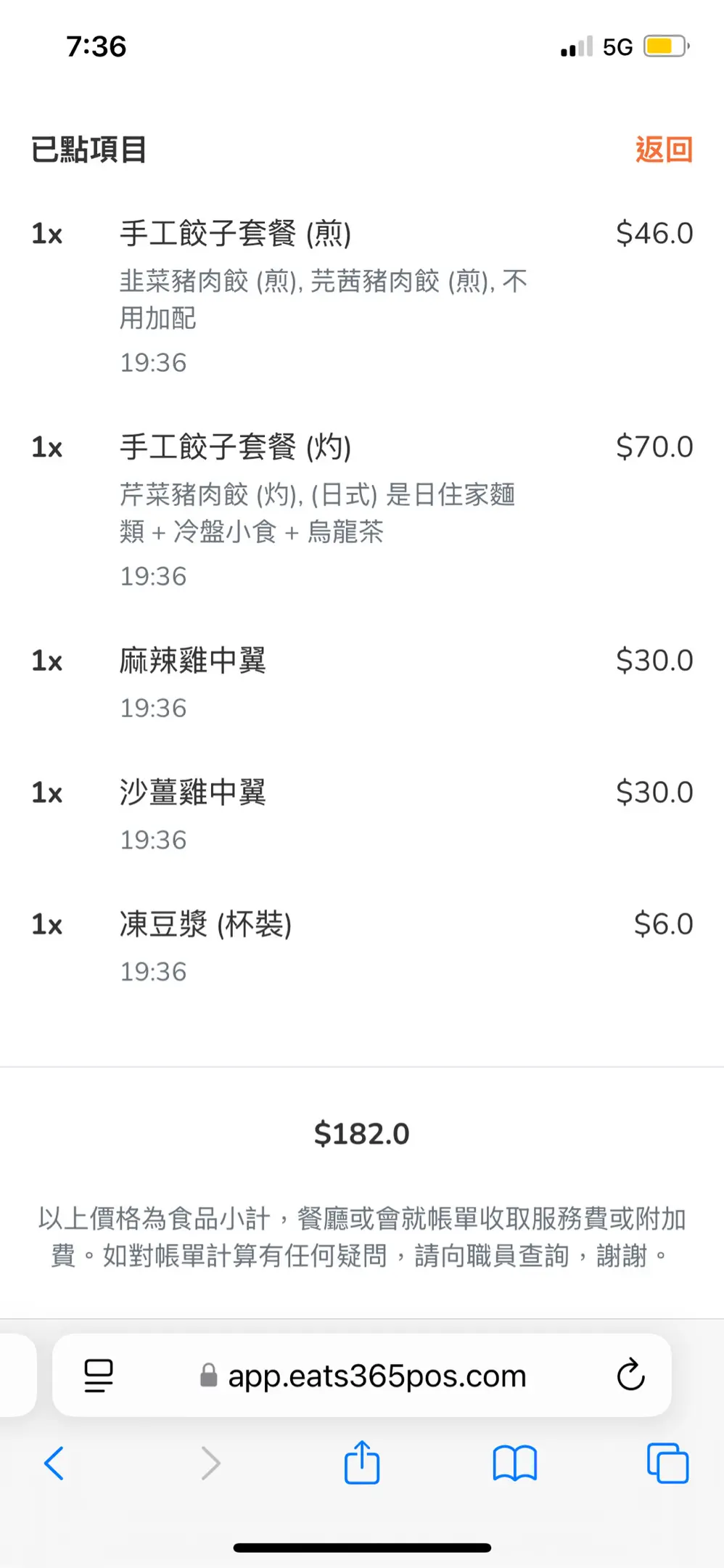Open the page format menu icon

(x=99, y=1376)
